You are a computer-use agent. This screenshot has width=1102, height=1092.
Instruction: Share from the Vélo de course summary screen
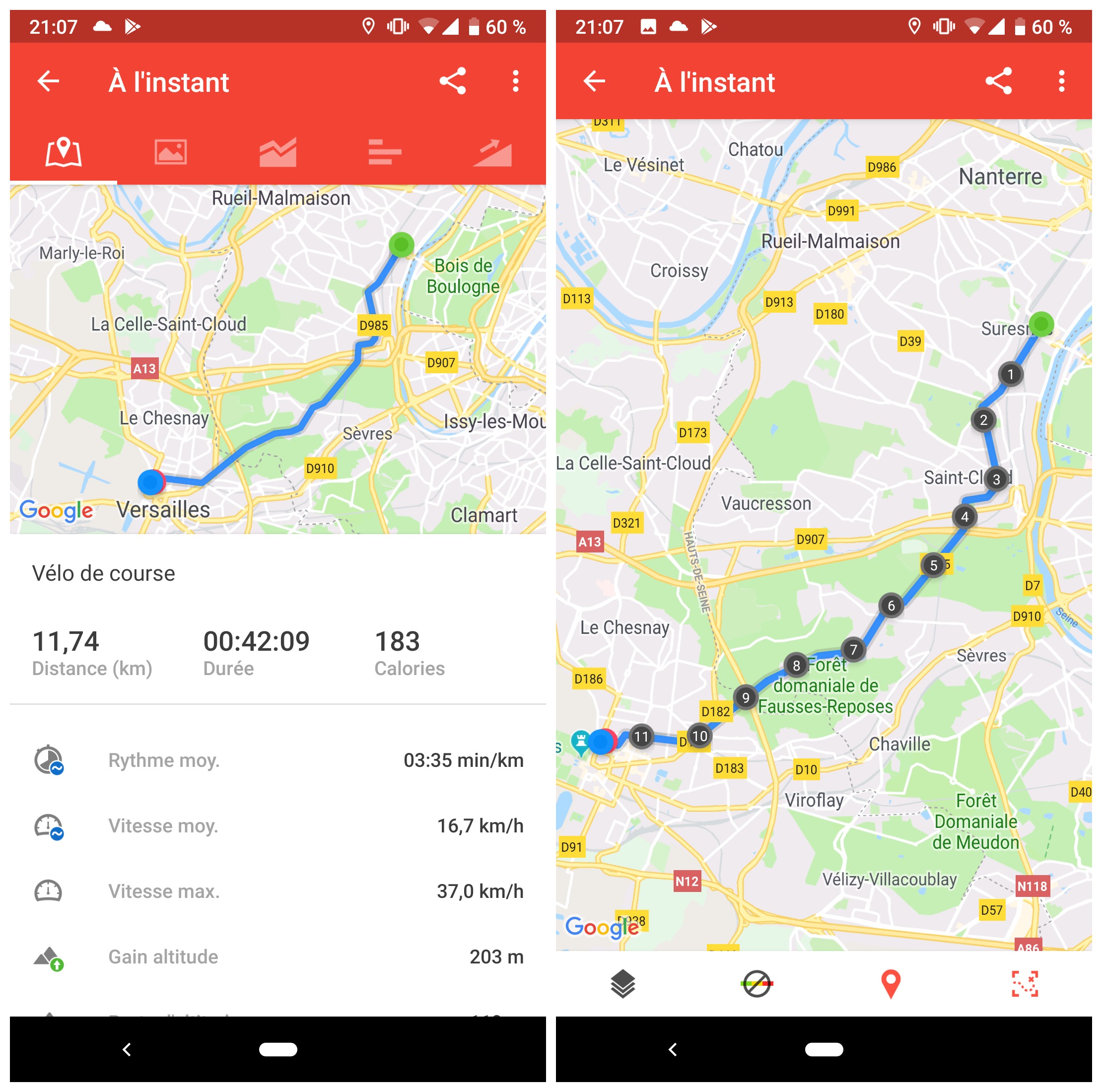[x=453, y=81]
